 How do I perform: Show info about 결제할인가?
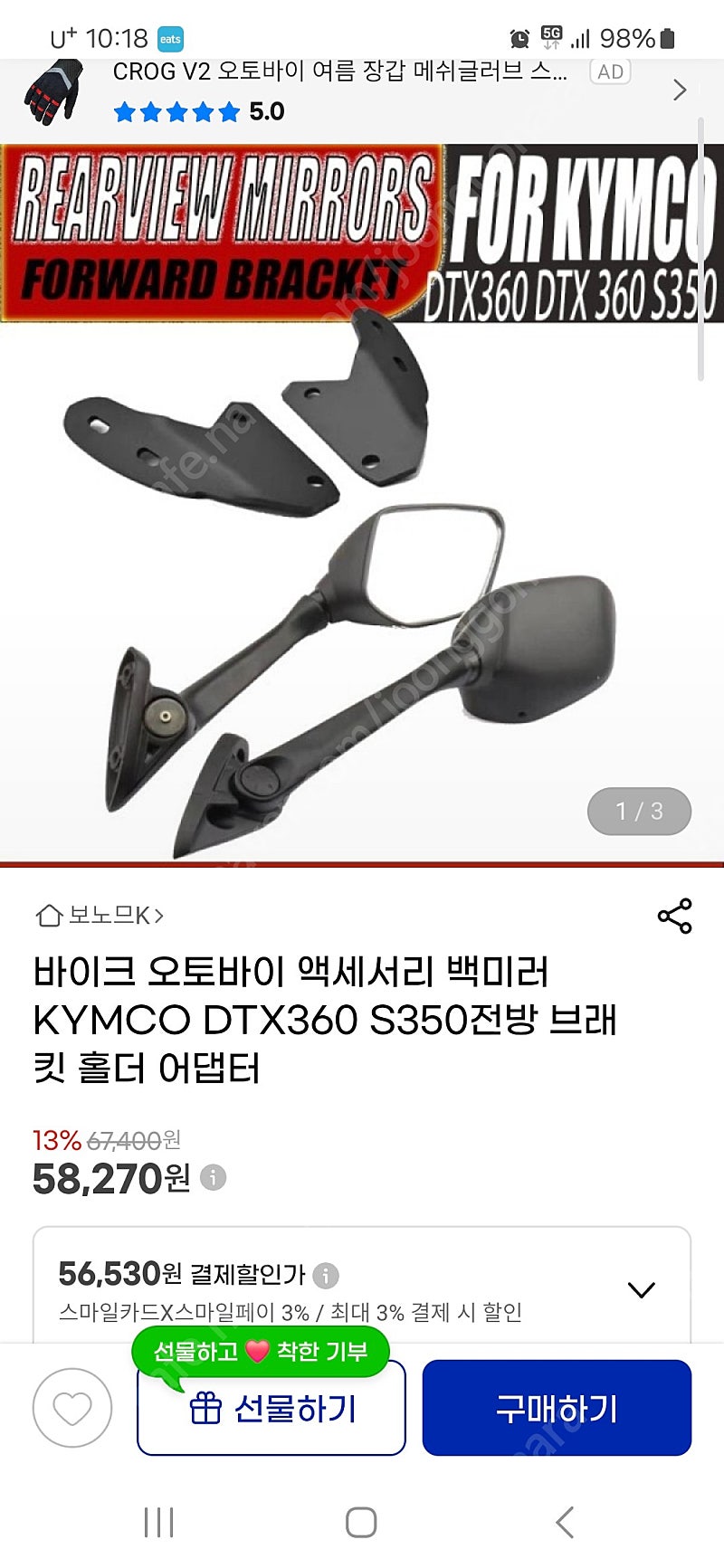(326, 1276)
